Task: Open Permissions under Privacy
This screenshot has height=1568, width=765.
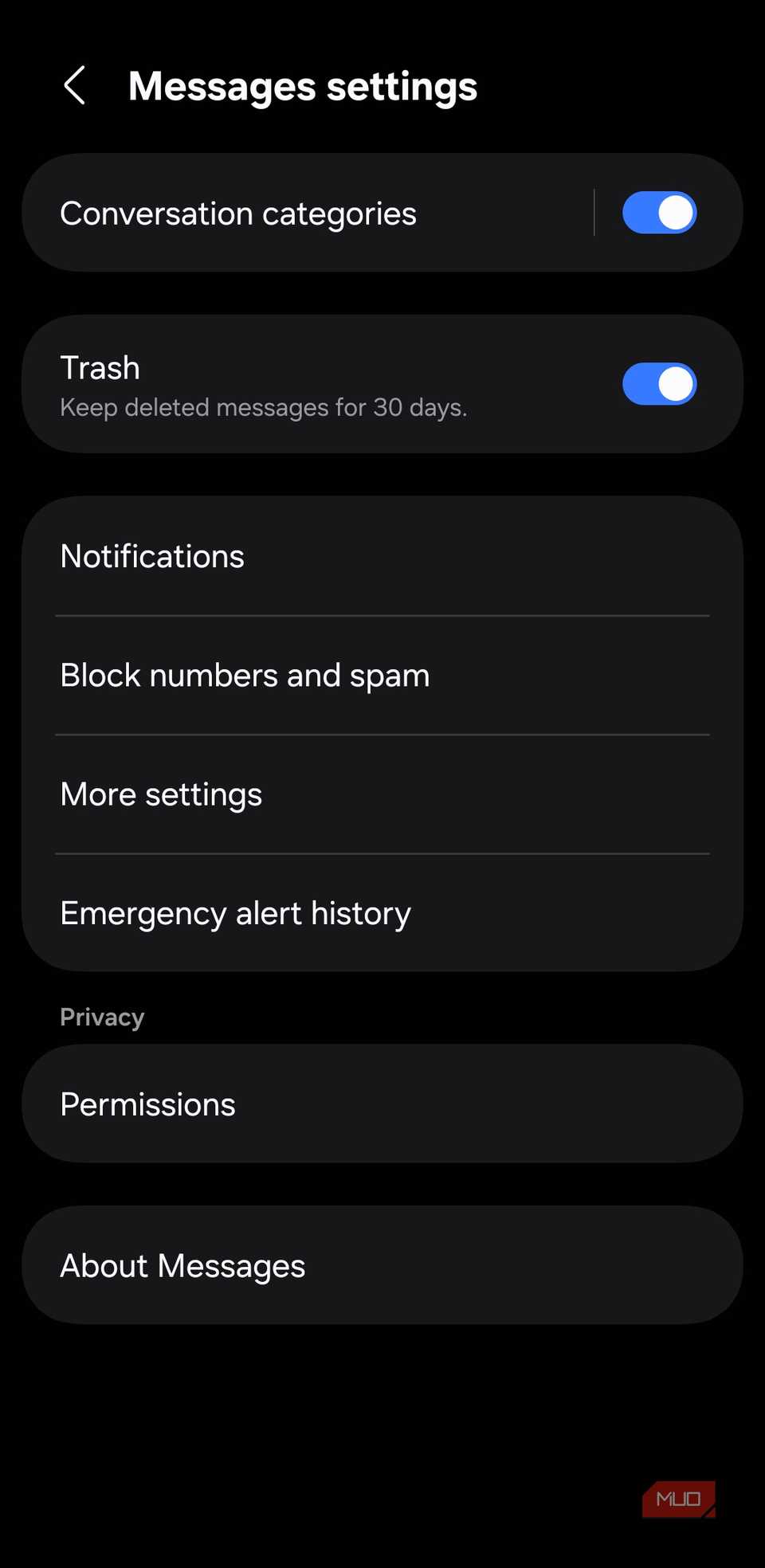Action: (147, 1103)
